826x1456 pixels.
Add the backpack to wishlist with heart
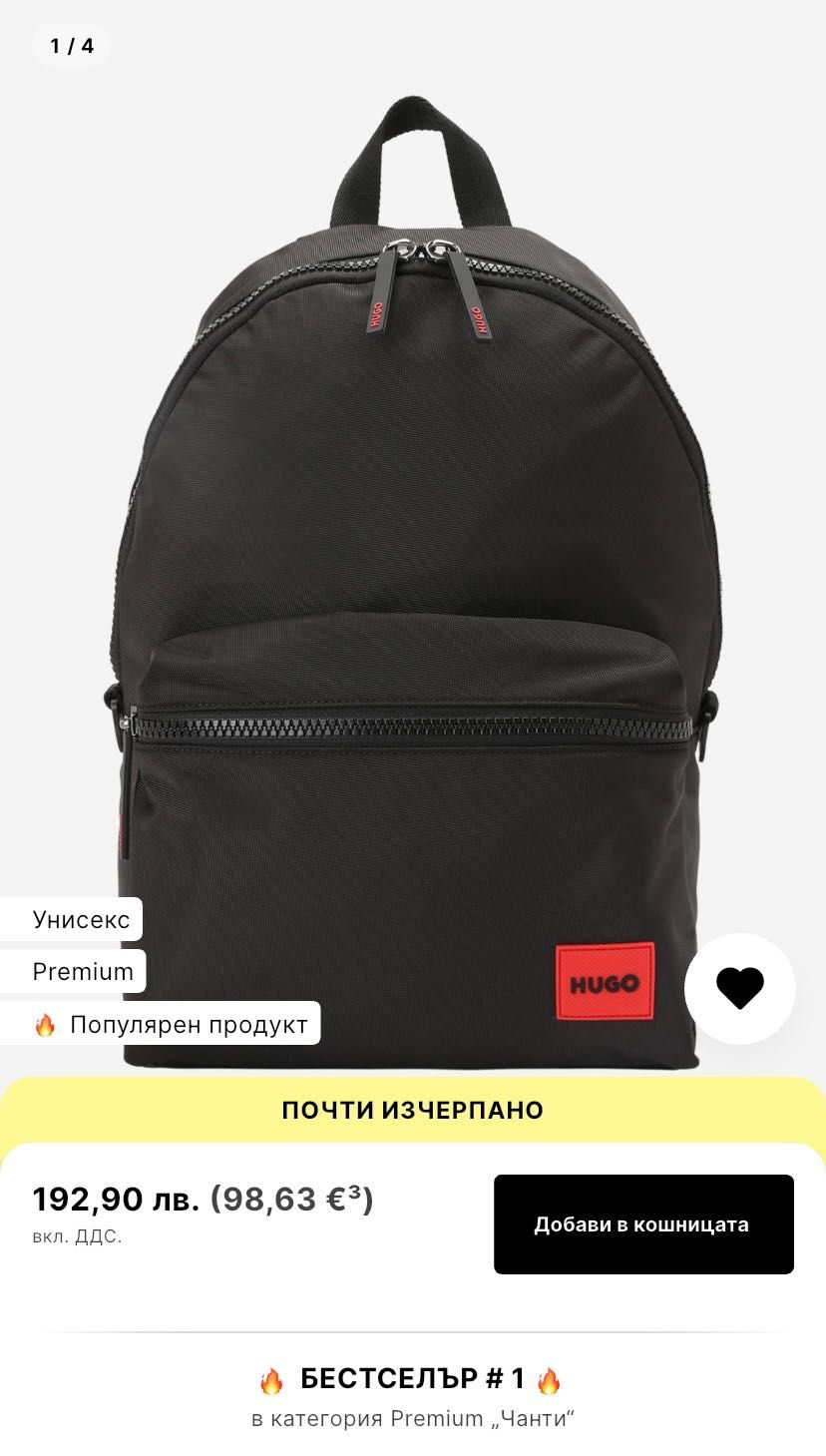[x=739, y=988]
